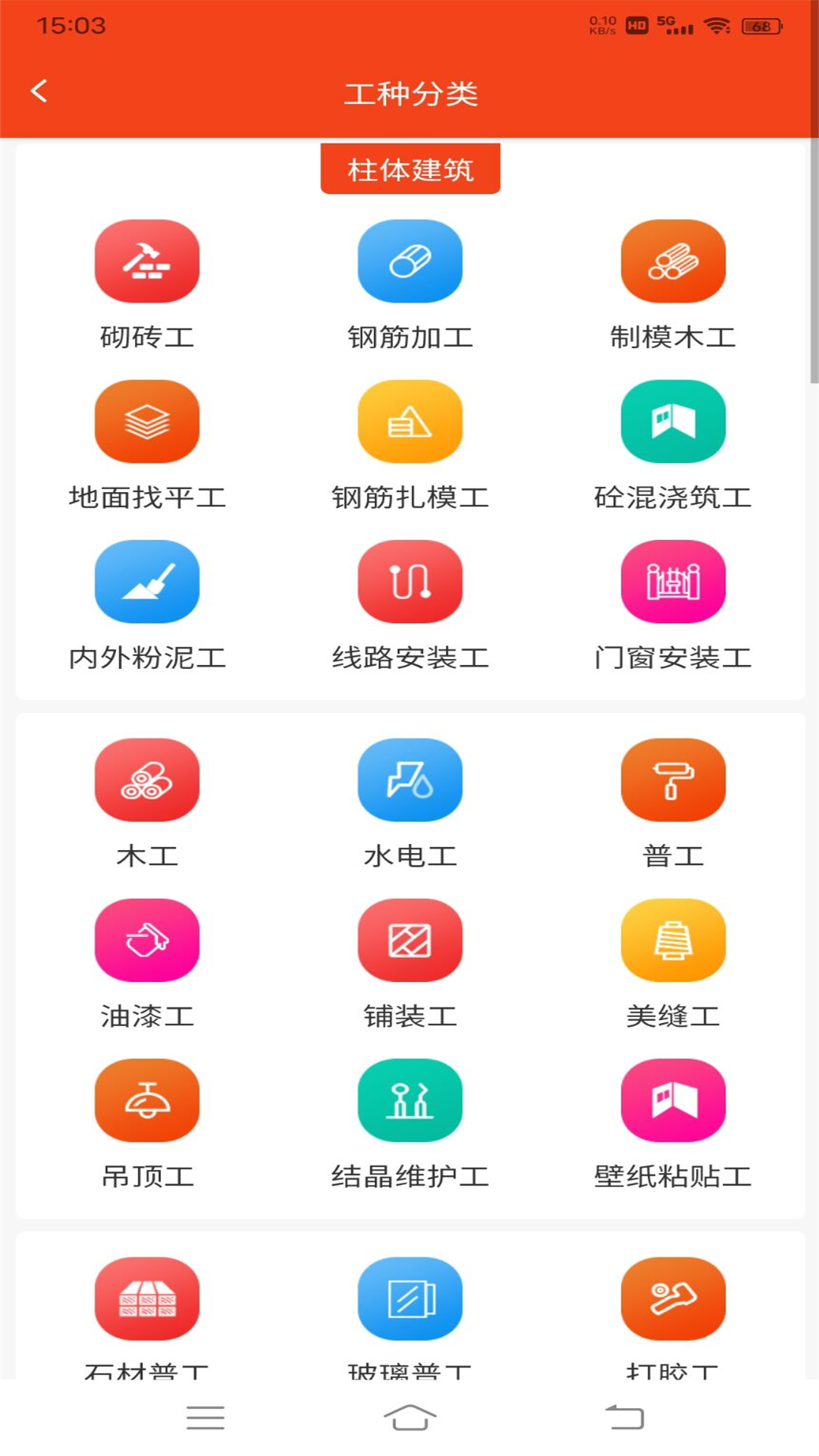Select the 砼混浇筑工 category
This screenshot has width=819, height=1456.
coord(673,422)
